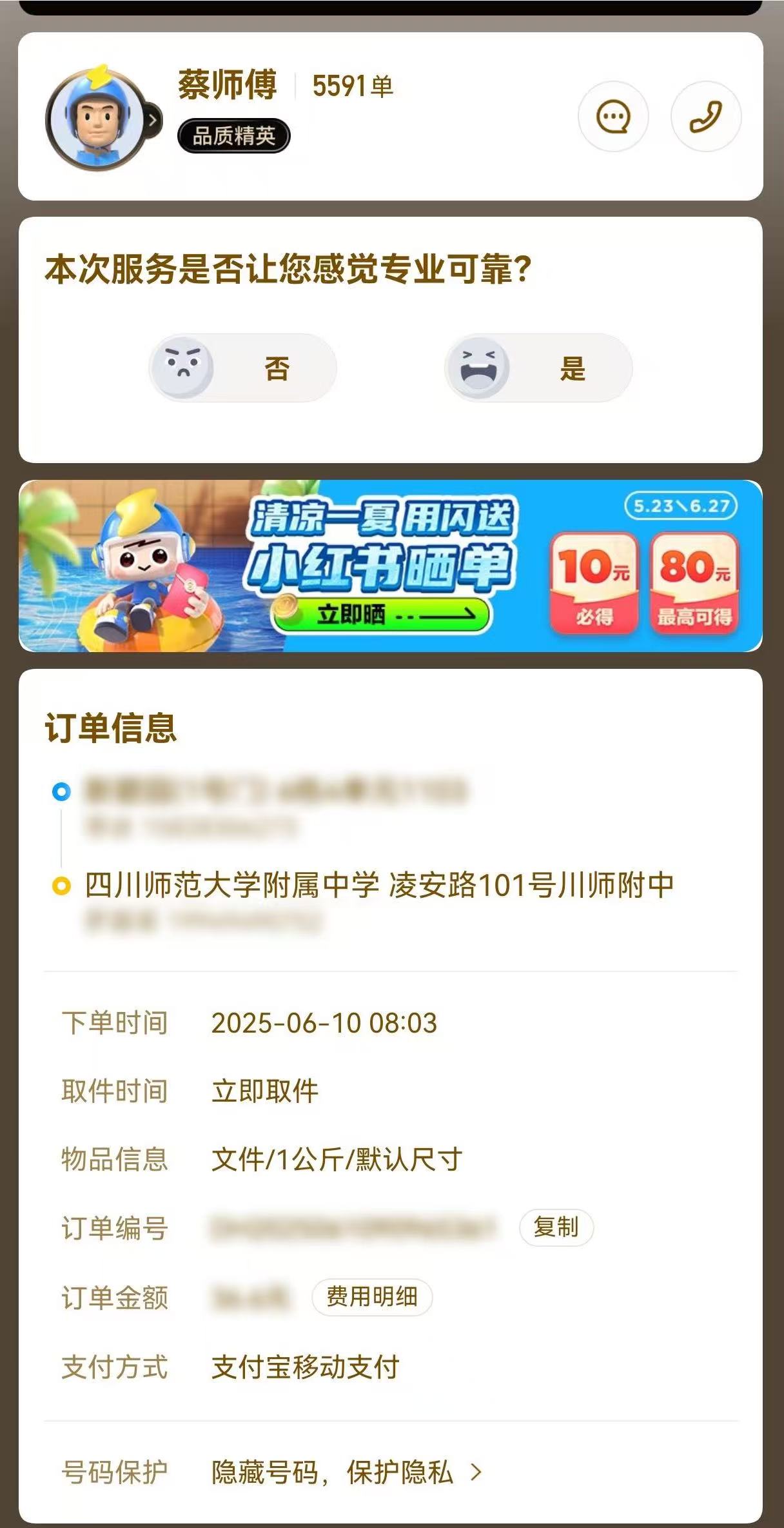This screenshot has width=784, height=1528.
Task: Call the courier via phone icon
Action: (x=706, y=117)
